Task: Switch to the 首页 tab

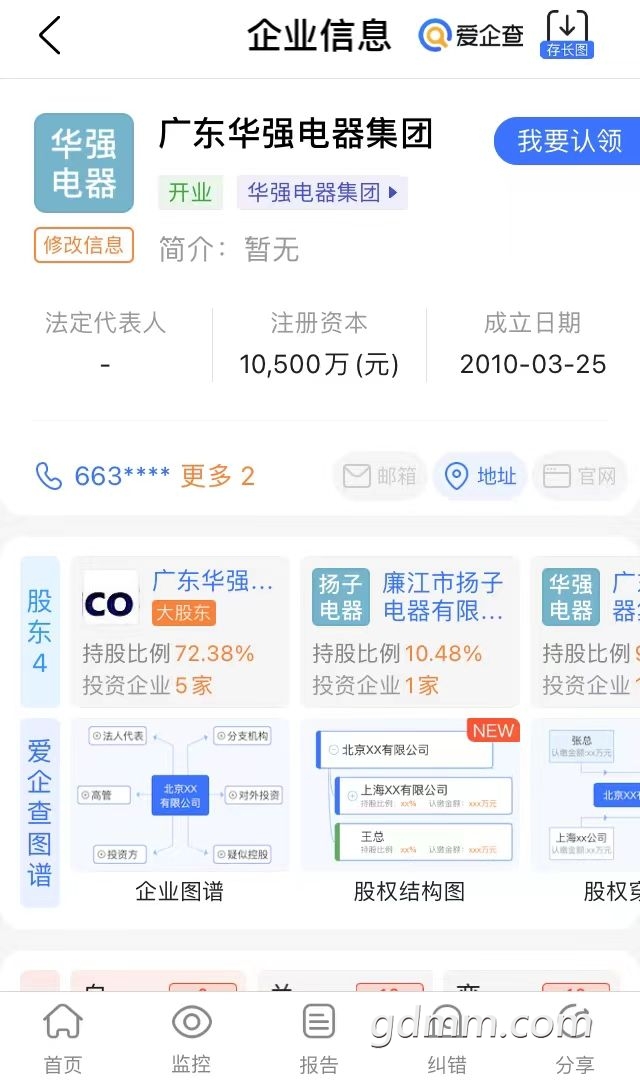Action: (63, 1038)
